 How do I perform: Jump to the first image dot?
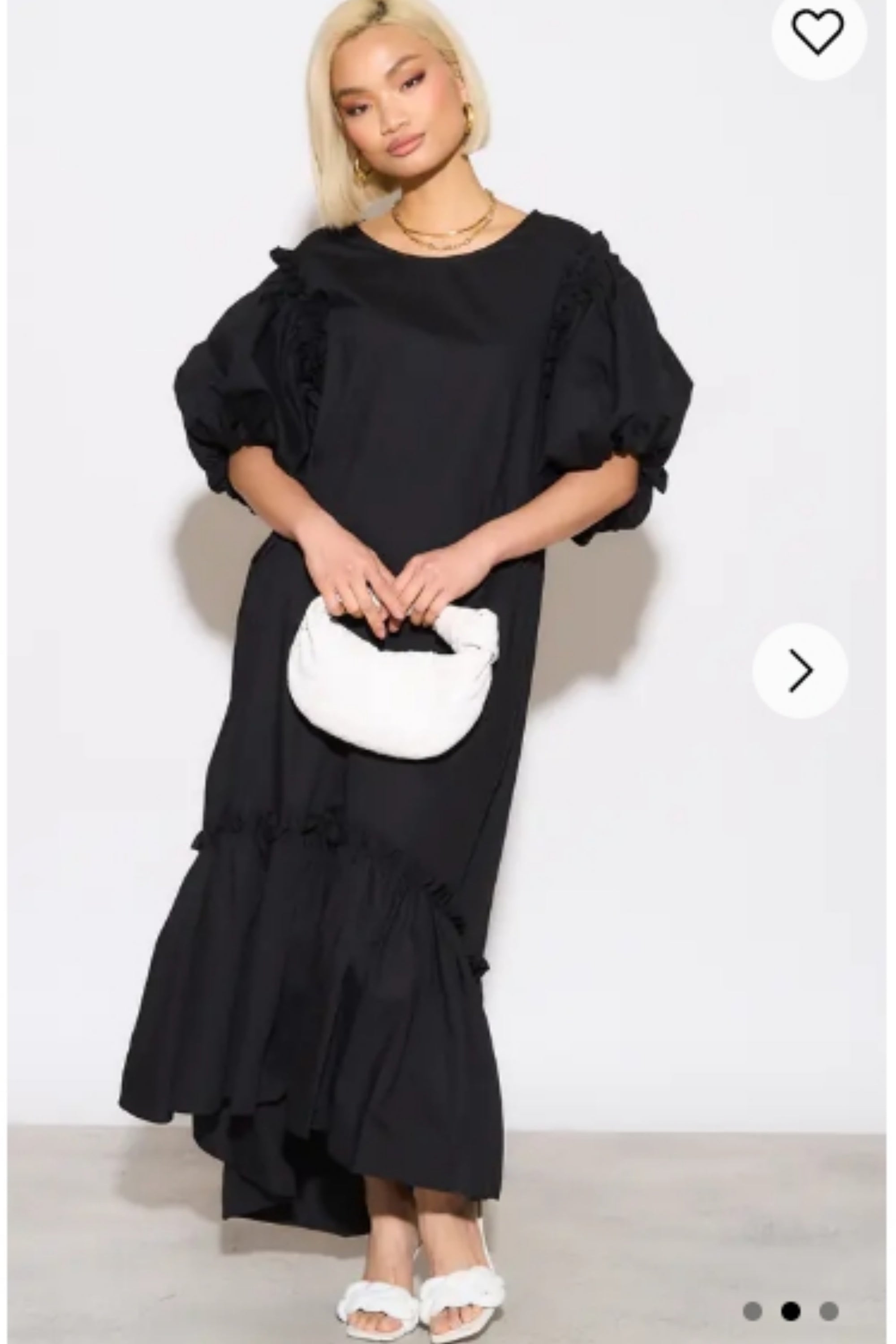(753, 1294)
